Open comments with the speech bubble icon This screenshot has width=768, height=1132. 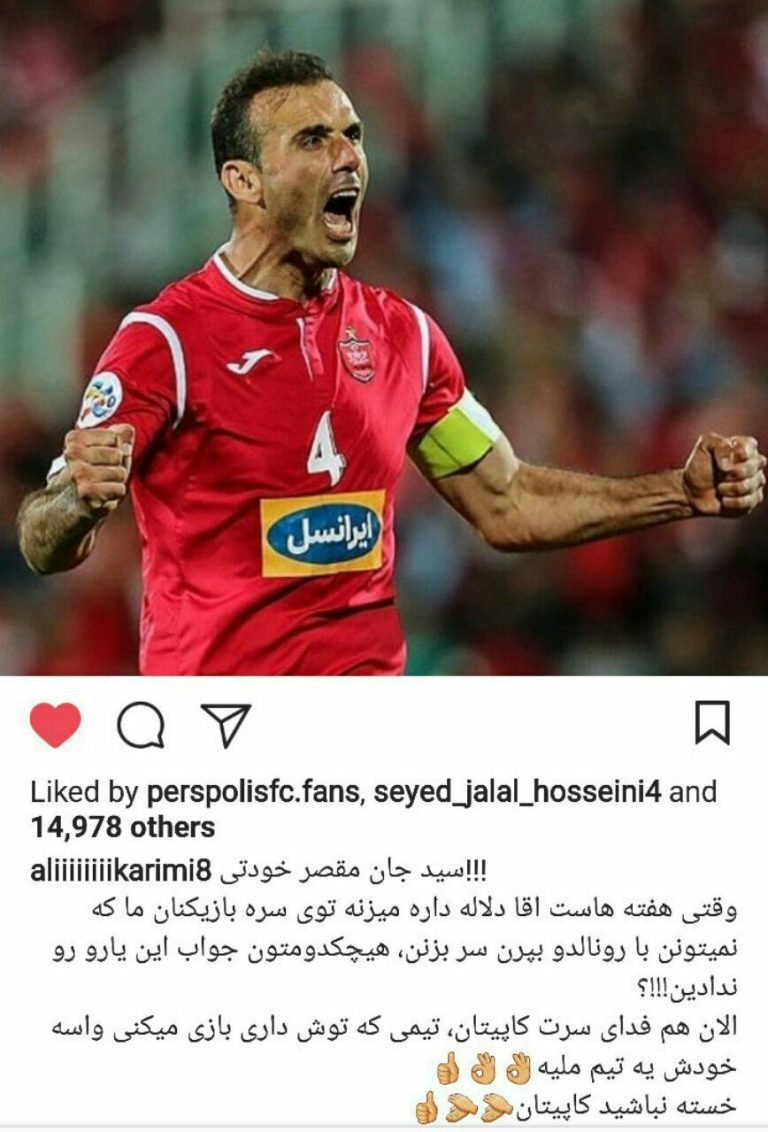[x=141, y=725]
